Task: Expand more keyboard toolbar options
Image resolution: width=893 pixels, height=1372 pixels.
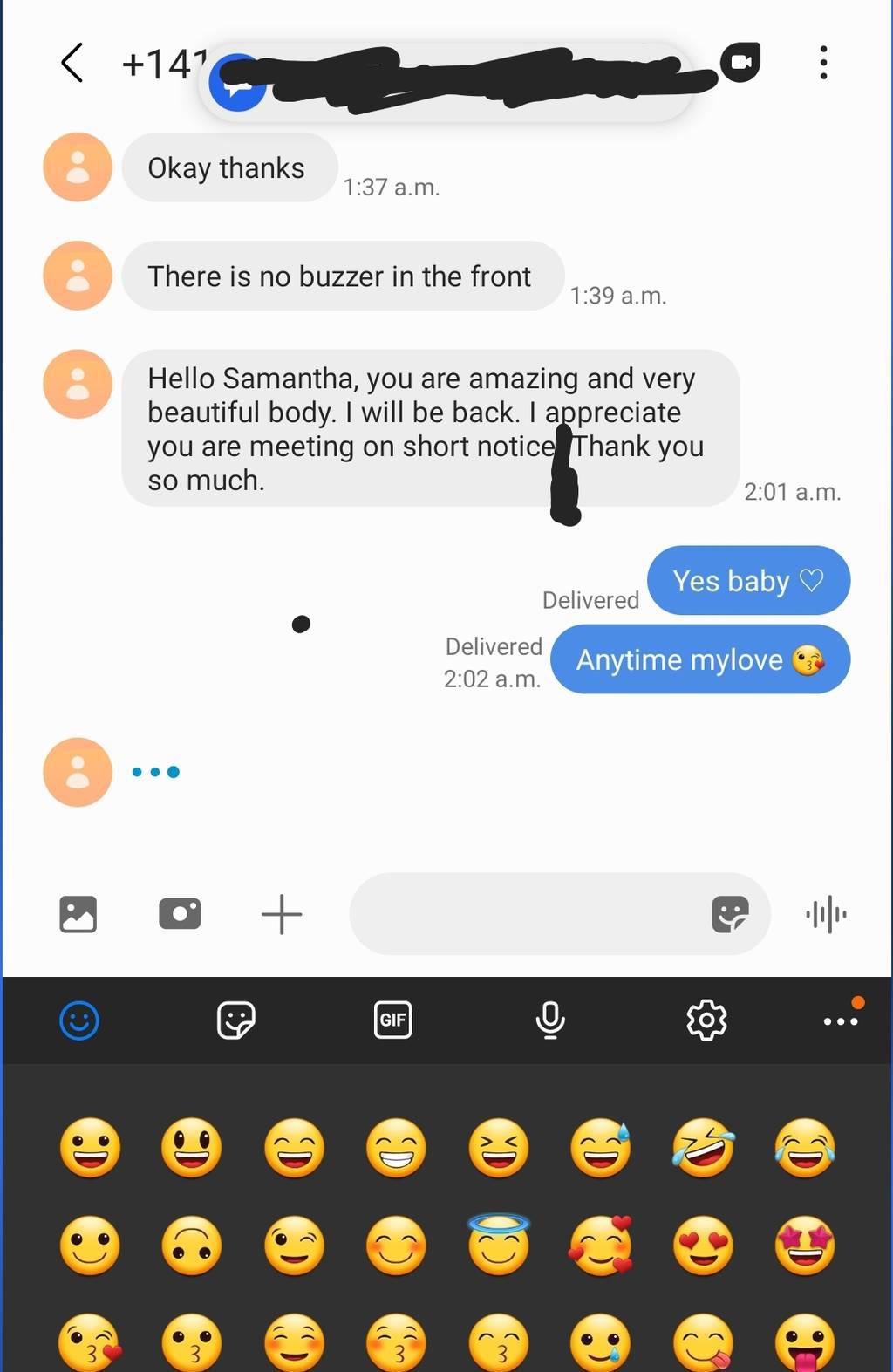Action: 841,1020
